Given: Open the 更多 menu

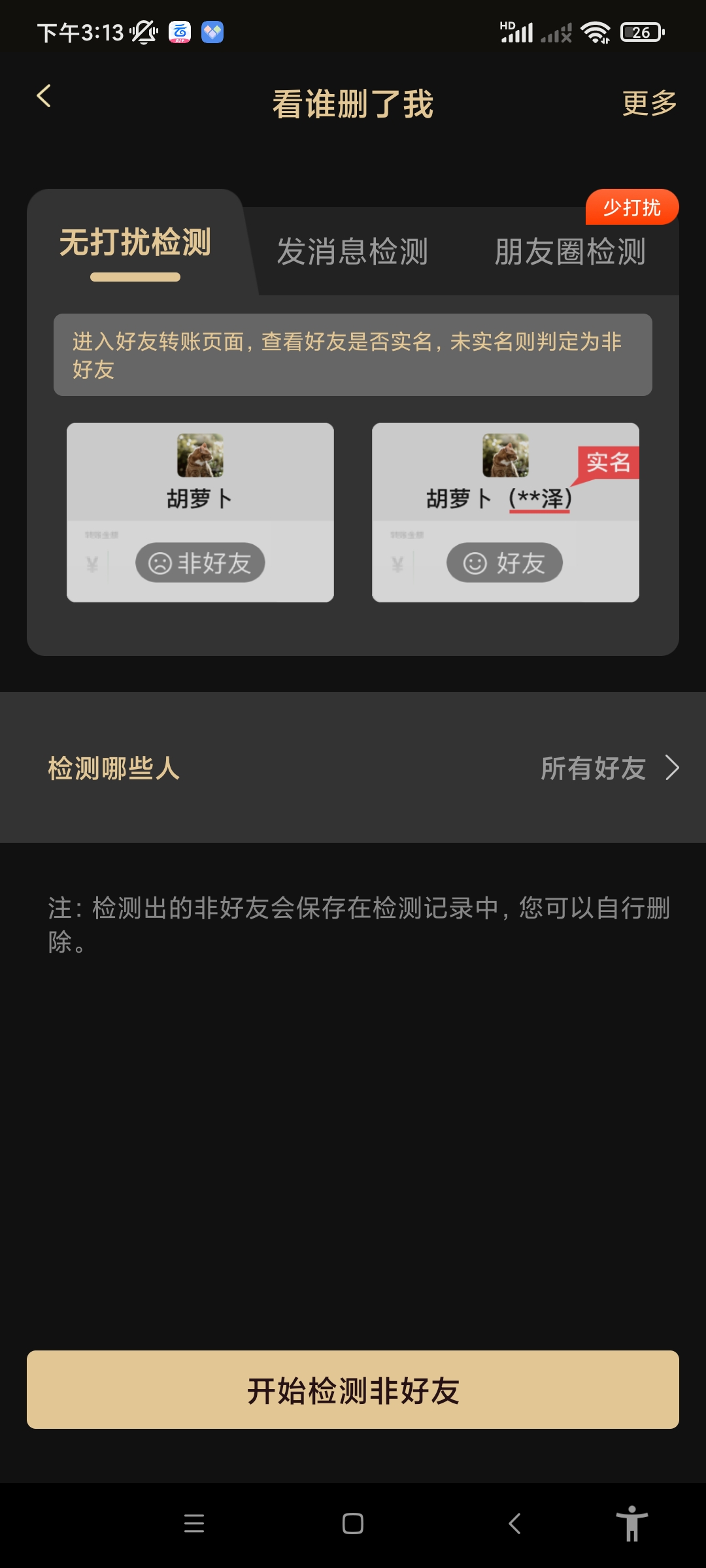Looking at the screenshot, I should (648, 103).
